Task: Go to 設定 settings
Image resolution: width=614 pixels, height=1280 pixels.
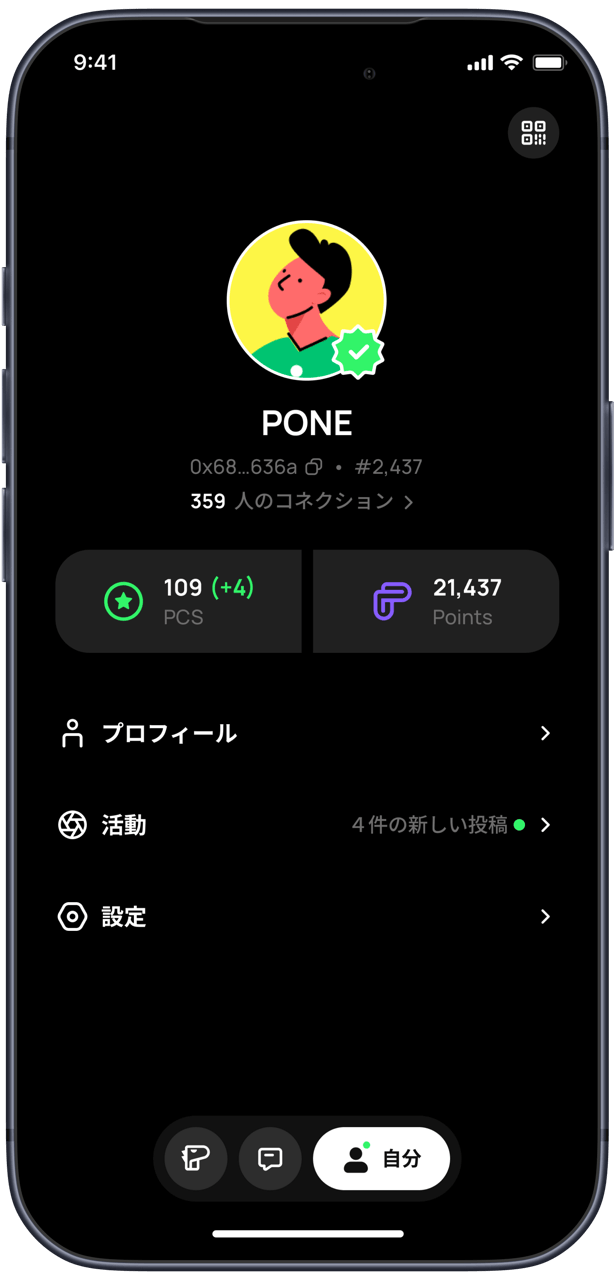Action: 307,916
